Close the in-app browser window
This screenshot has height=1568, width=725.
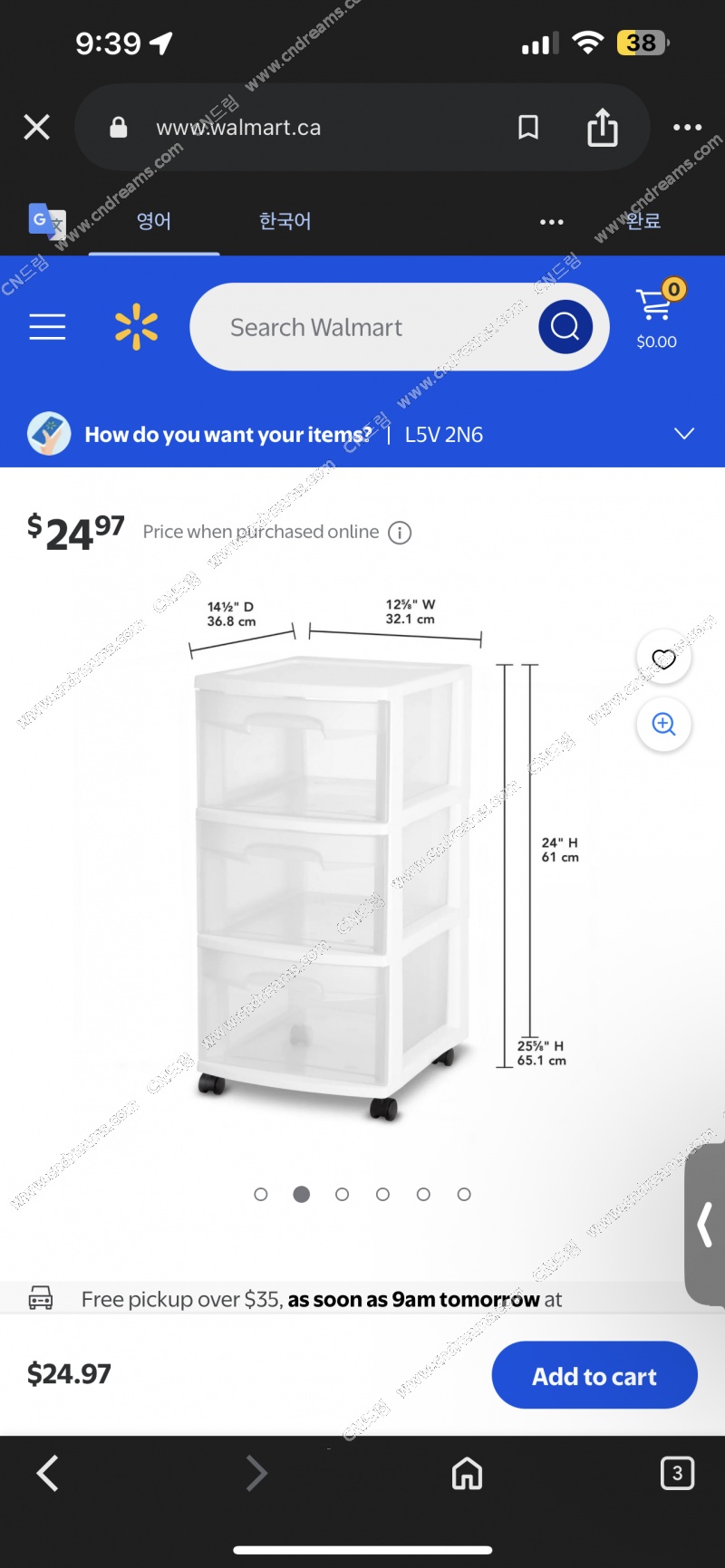point(37,127)
